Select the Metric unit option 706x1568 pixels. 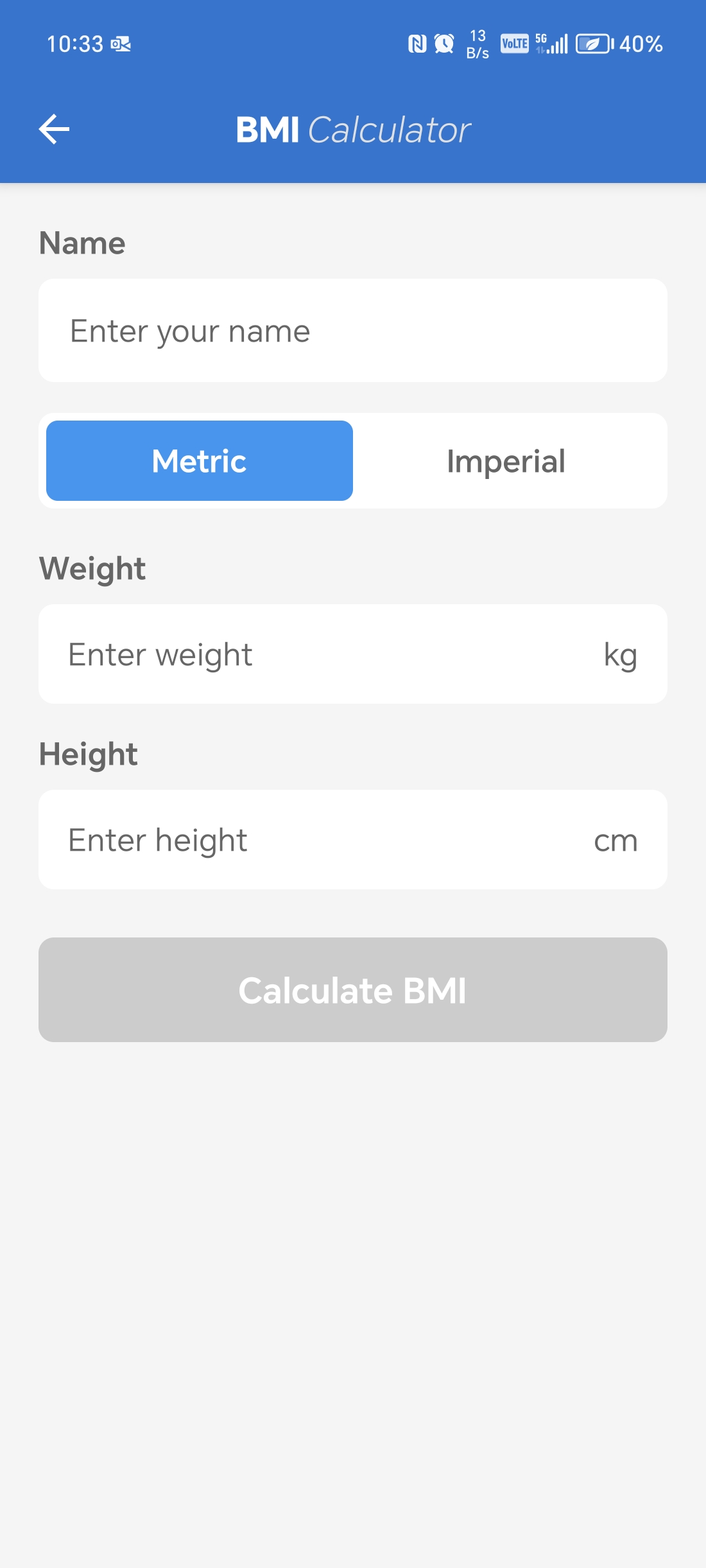coord(200,461)
